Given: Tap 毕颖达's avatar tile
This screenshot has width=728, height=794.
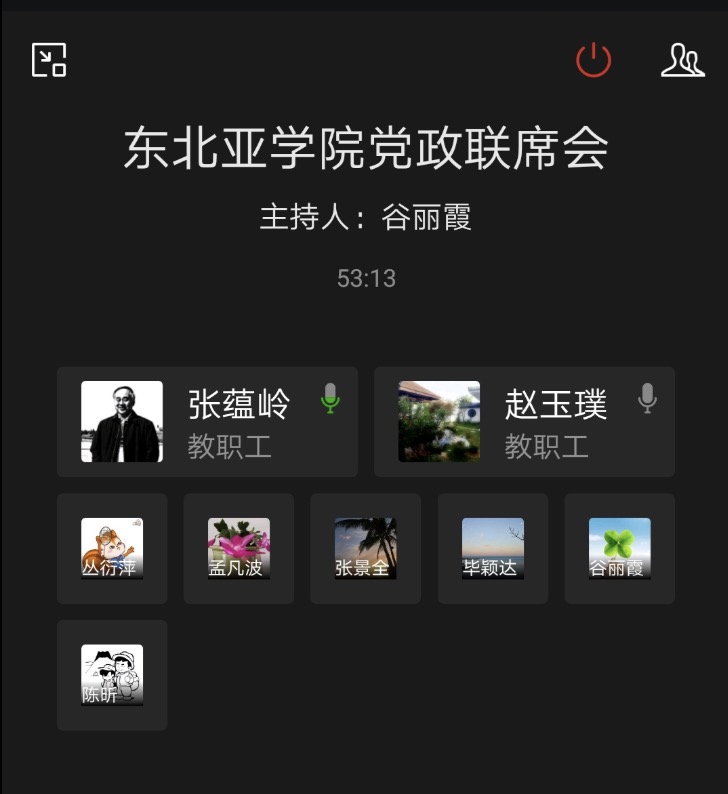Looking at the screenshot, I should pyautogui.click(x=492, y=548).
